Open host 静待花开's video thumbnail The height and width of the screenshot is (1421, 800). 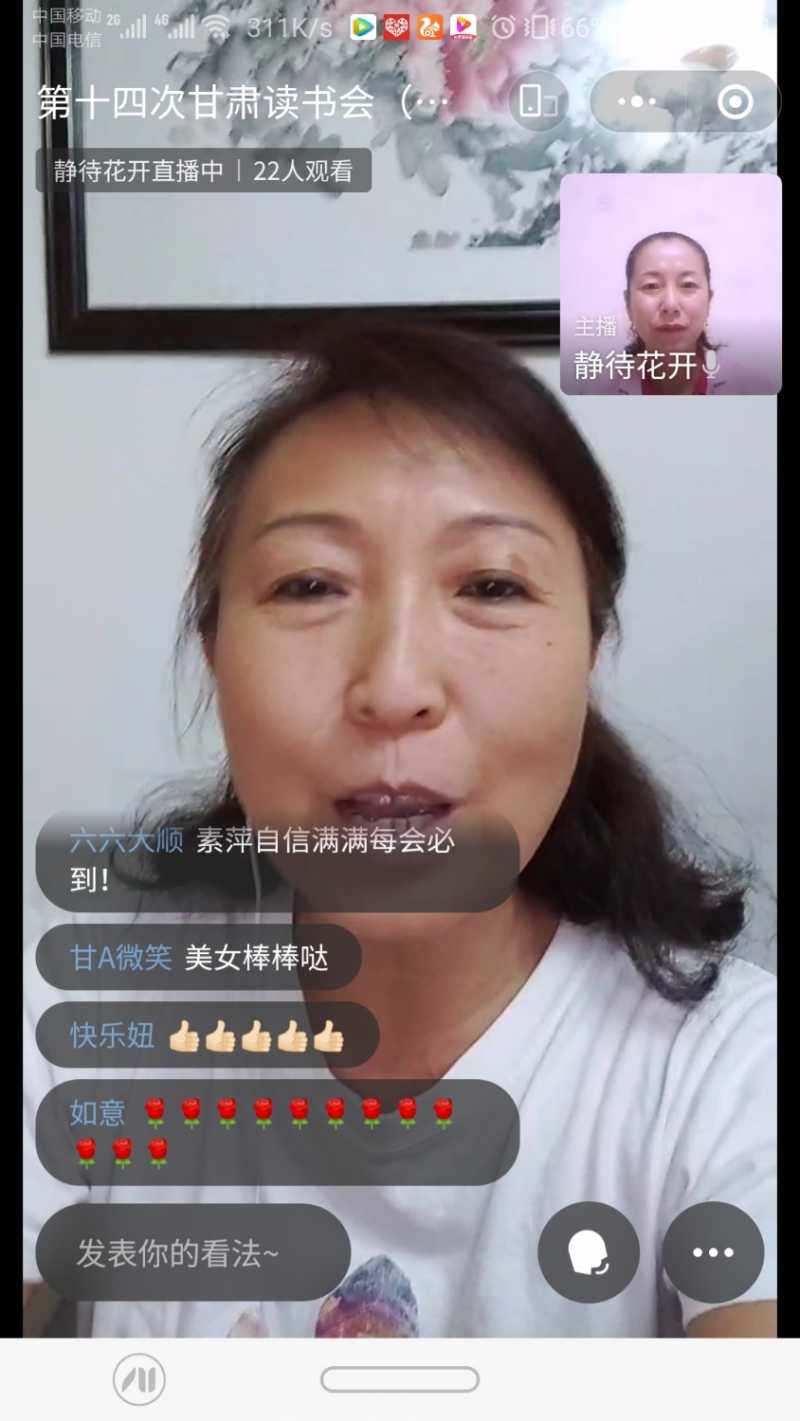[x=670, y=285]
